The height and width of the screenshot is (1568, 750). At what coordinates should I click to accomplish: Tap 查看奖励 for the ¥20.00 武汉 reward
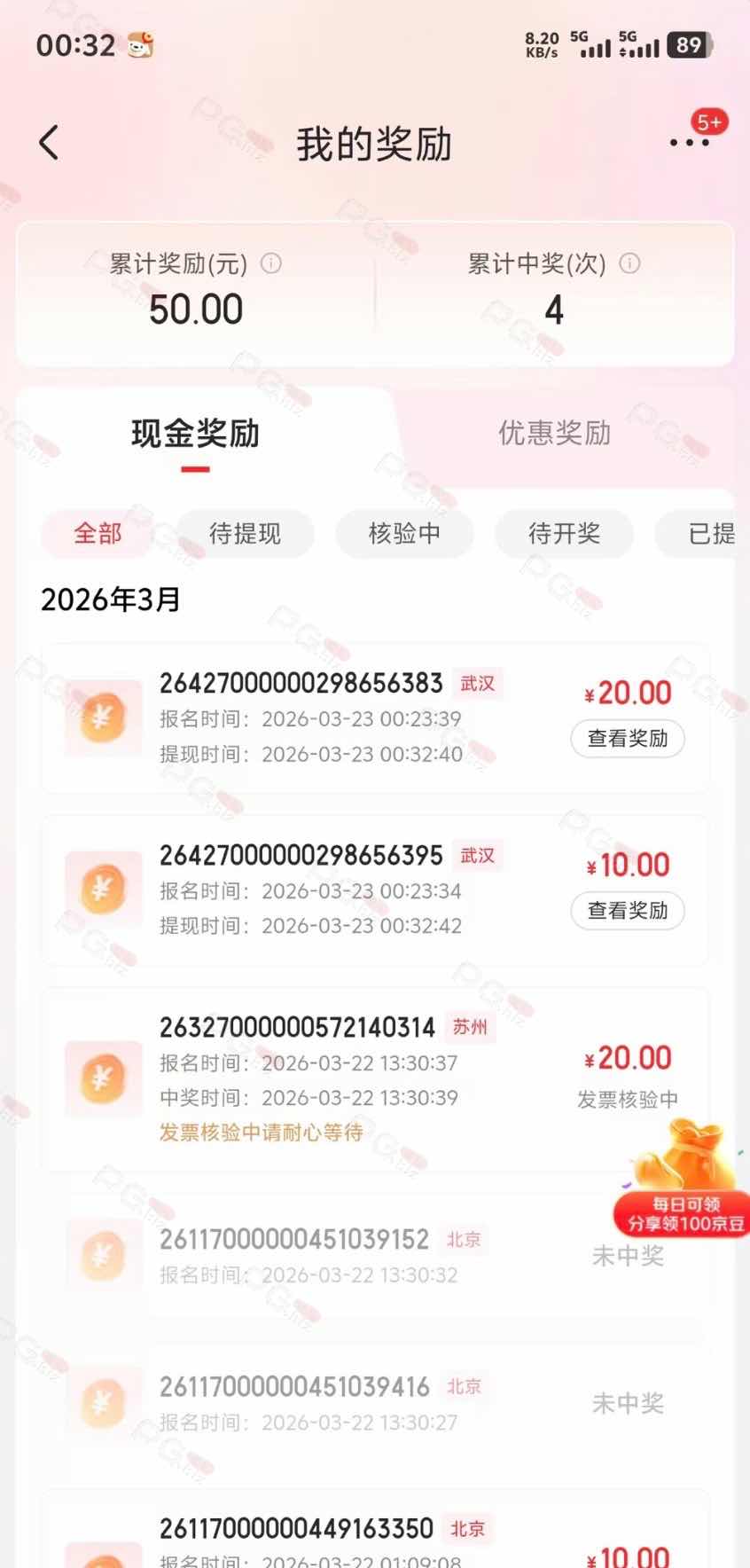[628, 739]
